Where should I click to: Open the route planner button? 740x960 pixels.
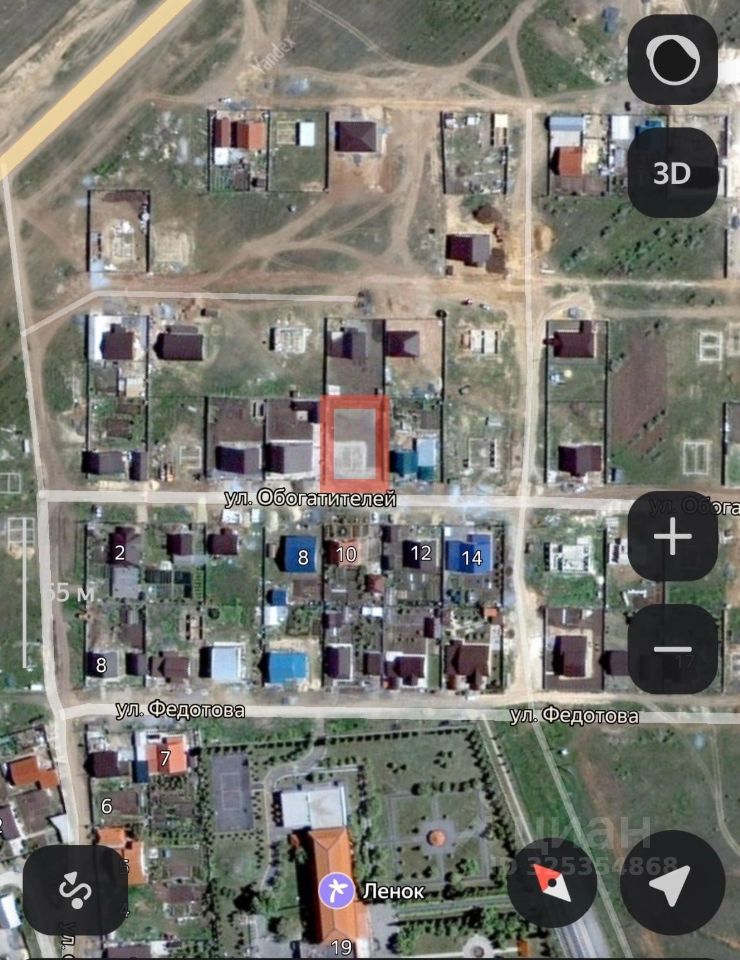point(75,890)
